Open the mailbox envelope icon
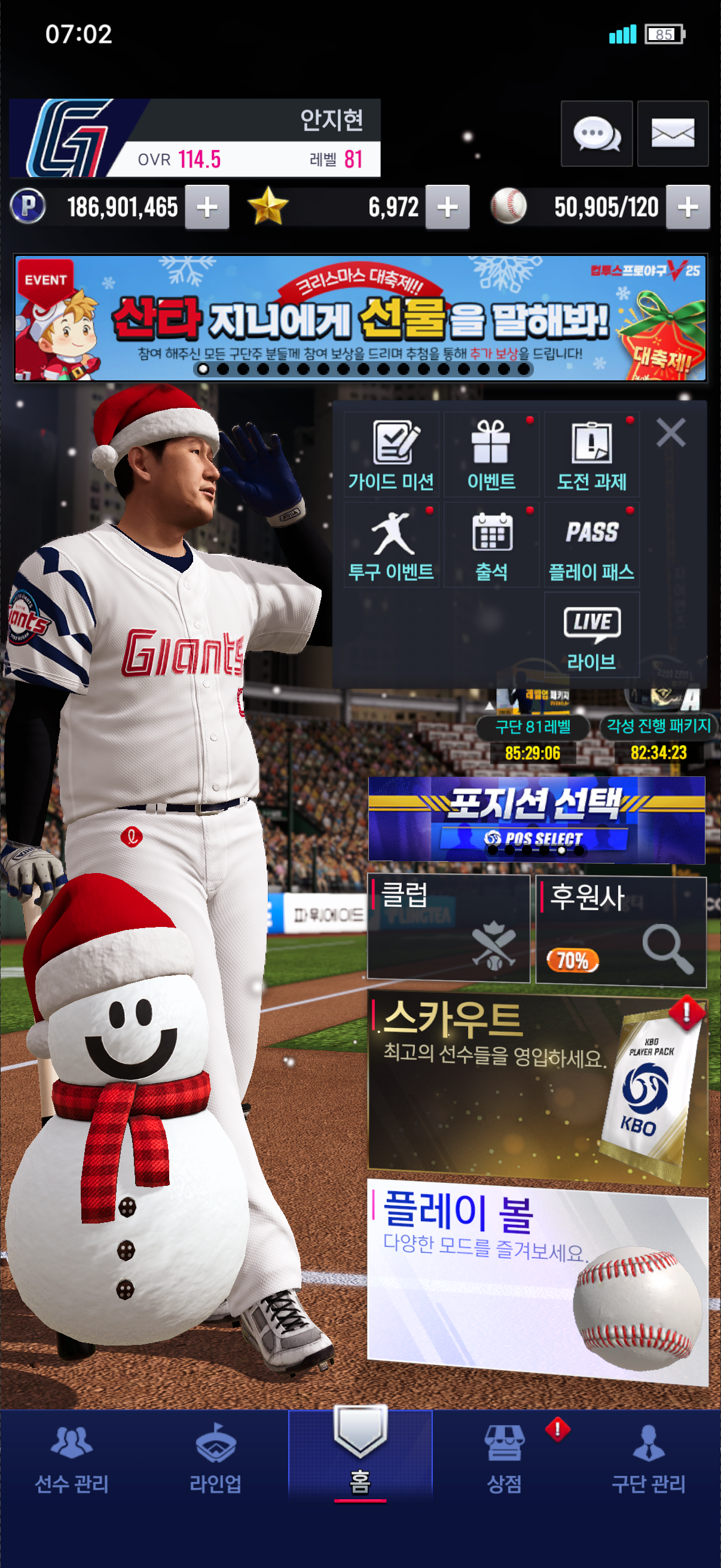Screen dimensions: 721x1568 [x=673, y=134]
